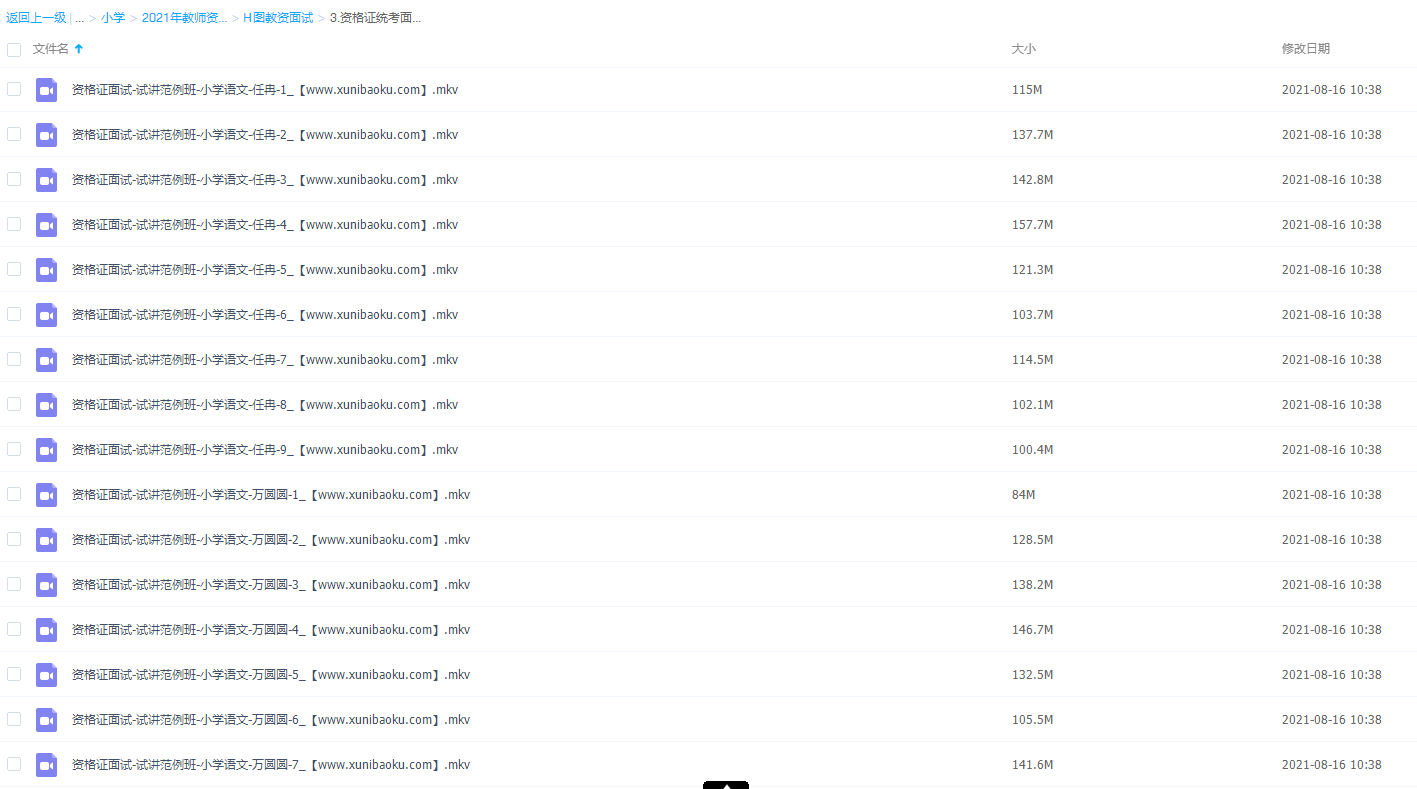Image resolution: width=1417 pixels, height=789 pixels.
Task: Open video file 万圆圆-5
Action: coord(270,675)
